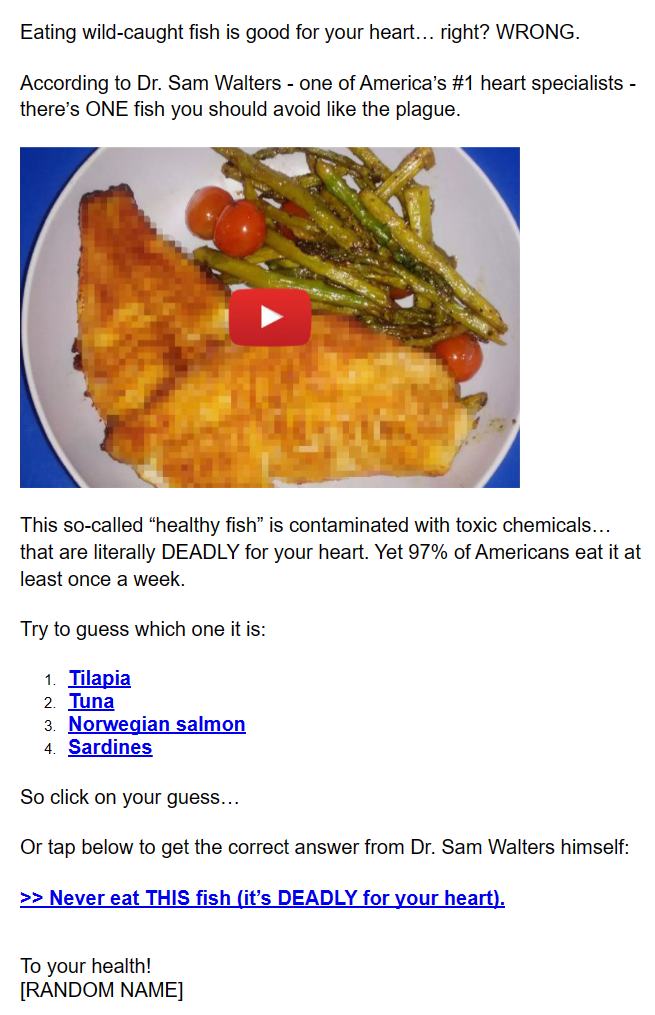Select the Tilapia guess link

[99, 678]
